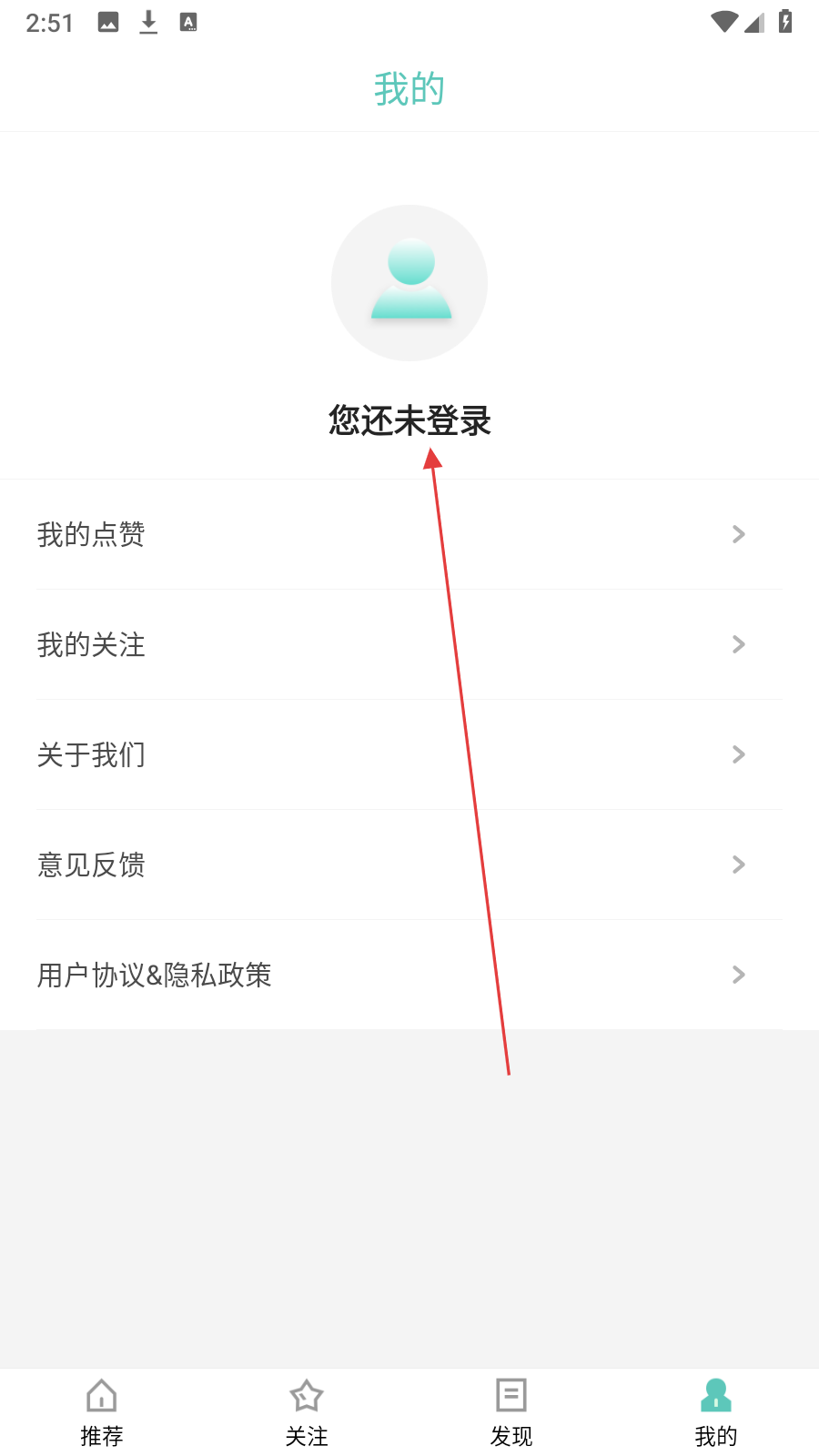819x1456 pixels.
Task: Switch to the 推荐 tab
Action: tap(102, 1411)
